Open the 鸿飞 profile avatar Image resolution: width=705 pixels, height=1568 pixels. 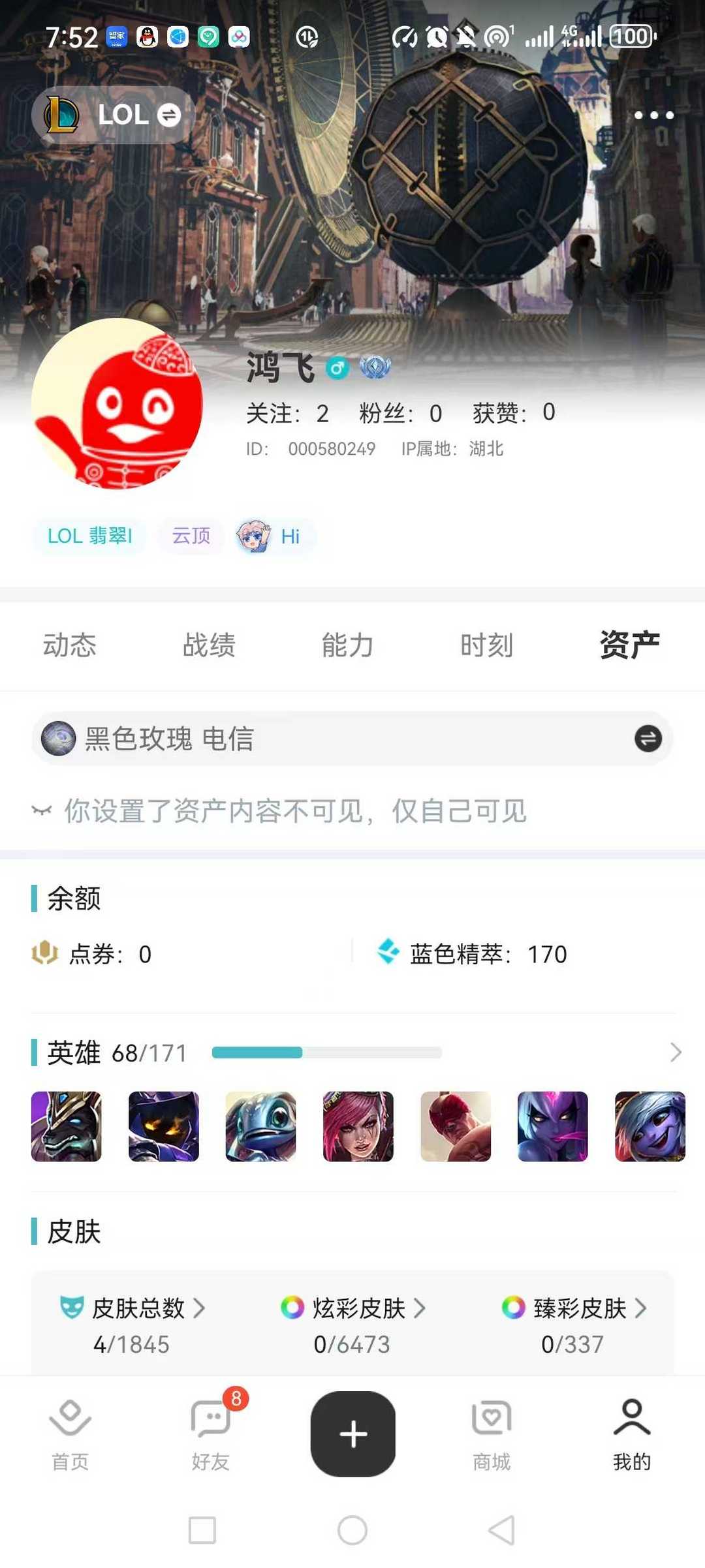pyautogui.click(x=117, y=404)
